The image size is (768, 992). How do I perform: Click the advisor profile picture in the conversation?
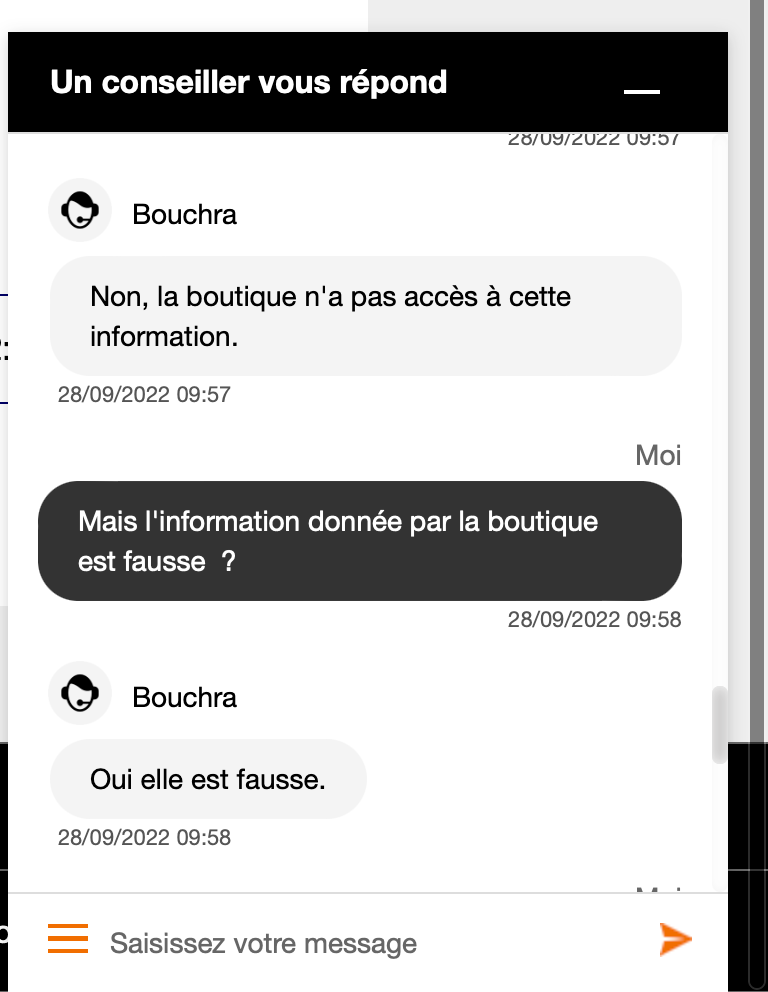[x=79, y=210]
